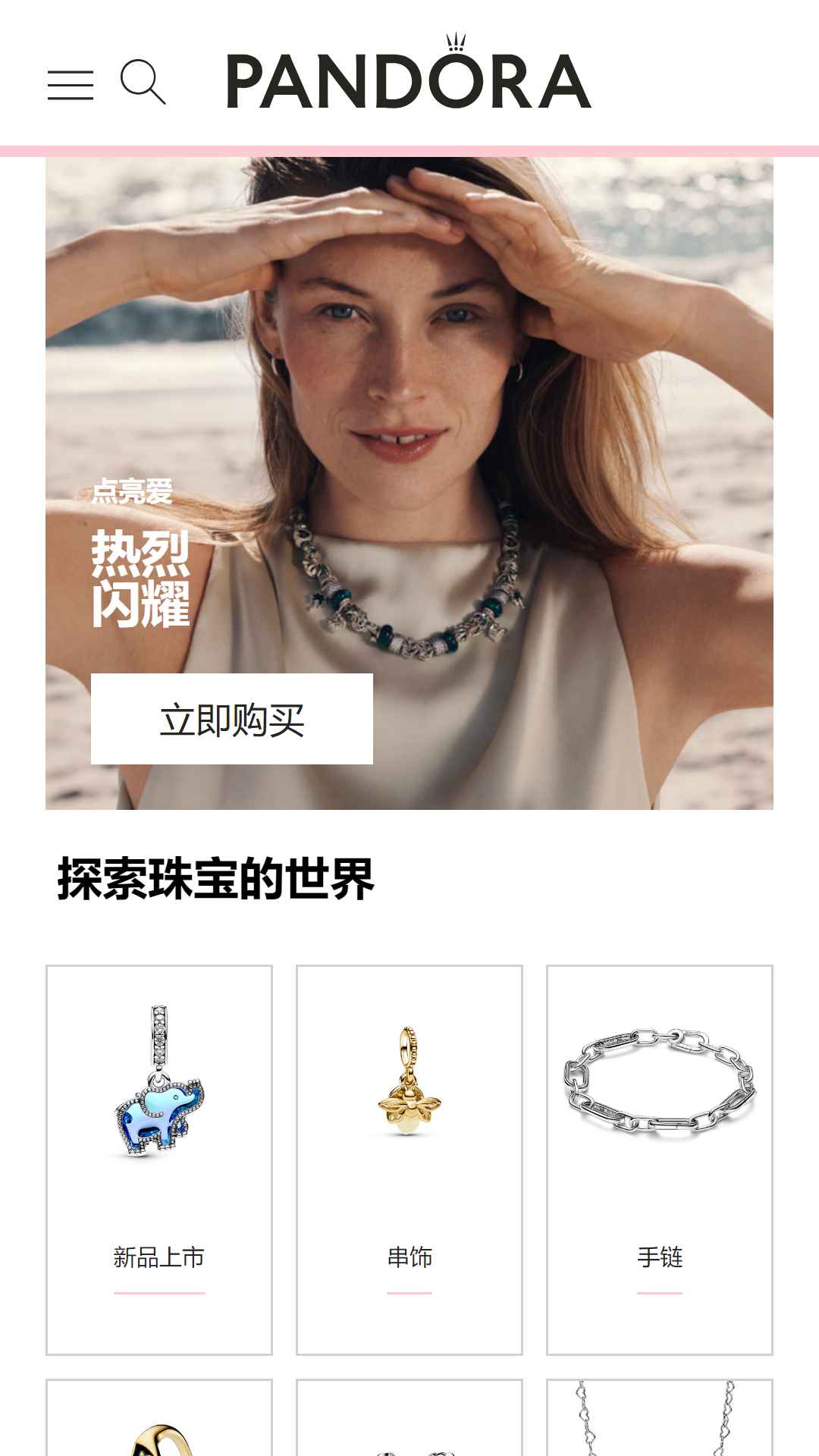This screenshot has width=819, height=1456.
Task: Open the search magnifier icon
Action: tap(143, 82)
